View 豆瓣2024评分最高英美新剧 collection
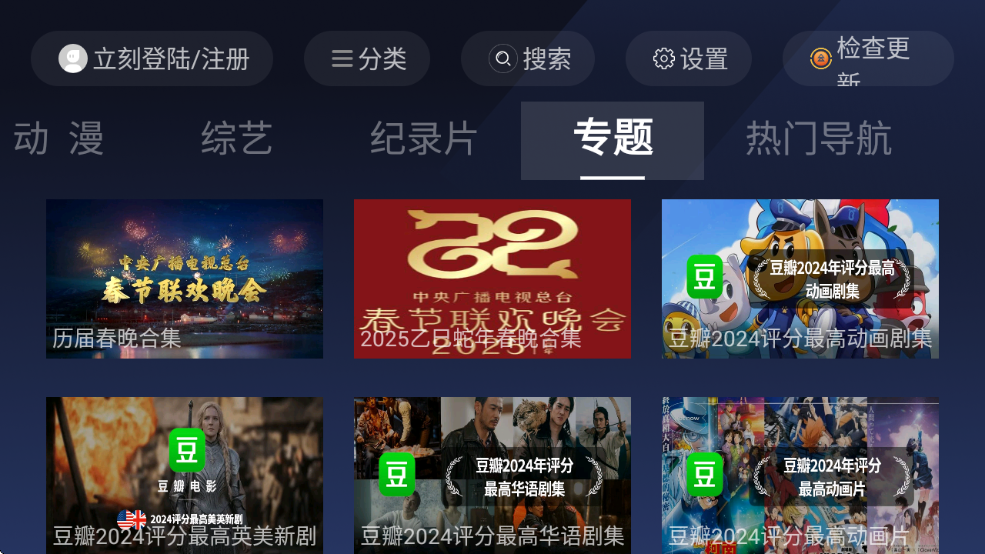The image size is (985, 554). (184, 475)
